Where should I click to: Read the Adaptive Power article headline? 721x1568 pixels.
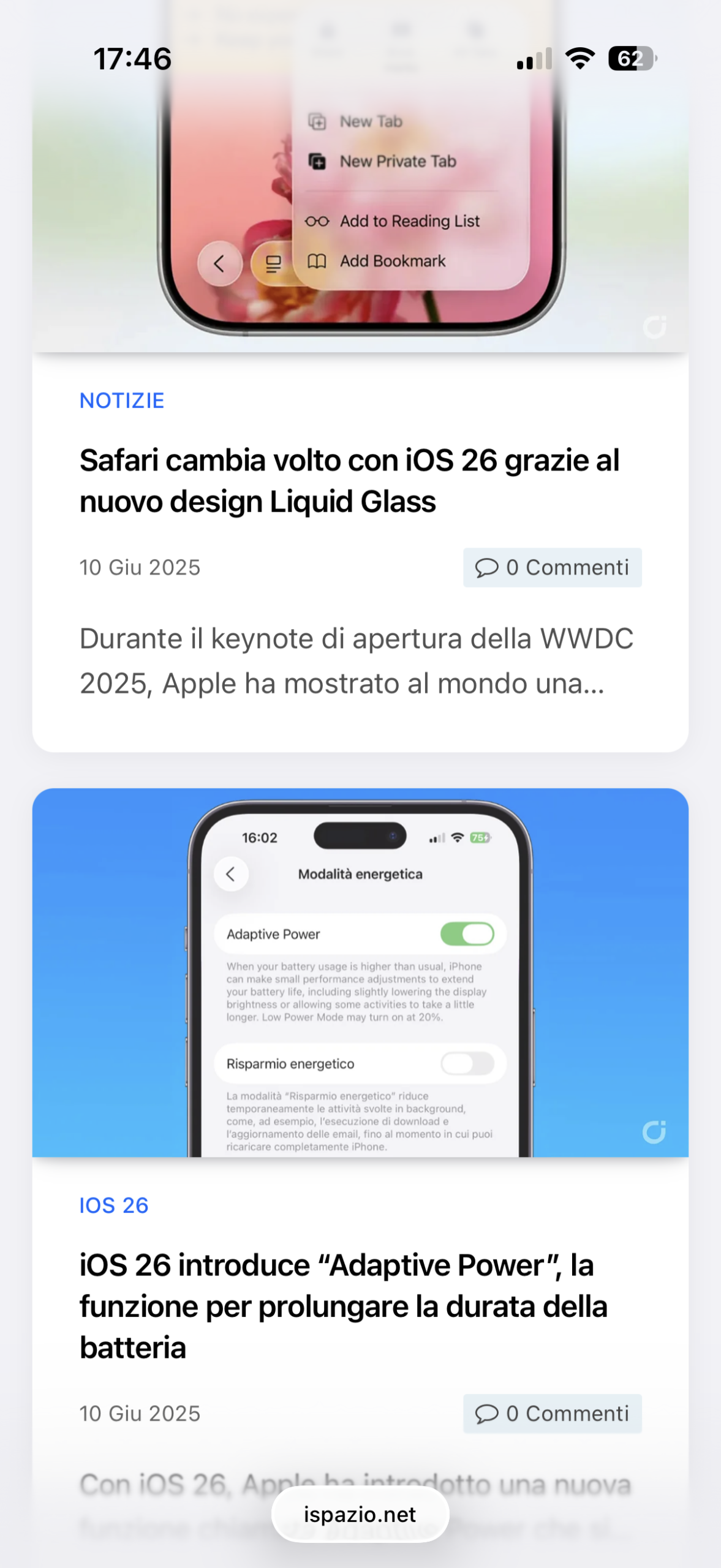pyautogui.click(x=343, y=1306)
